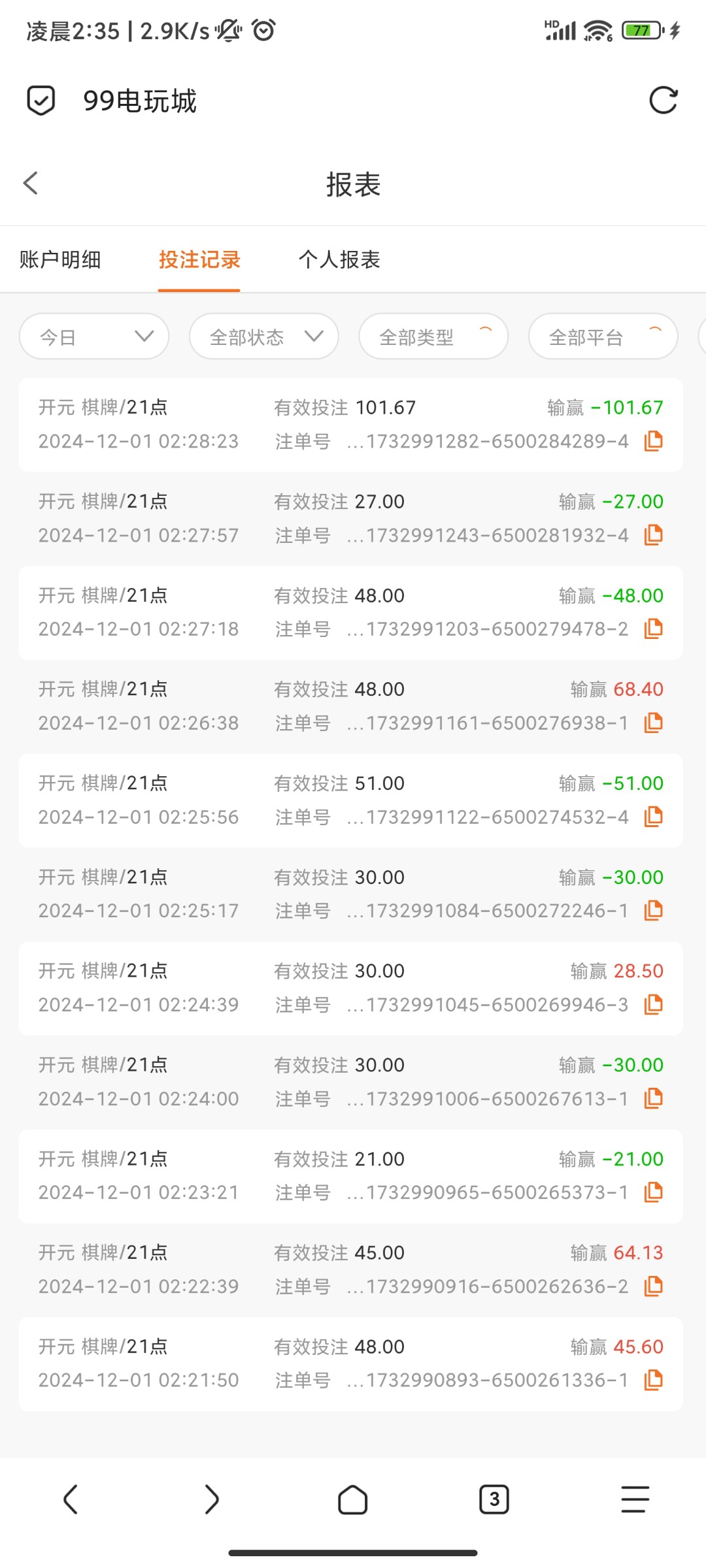Screen dimensions: 706x1568
Task: Expand the 全部平台 platform filter
Action: [x=603, y=337]
